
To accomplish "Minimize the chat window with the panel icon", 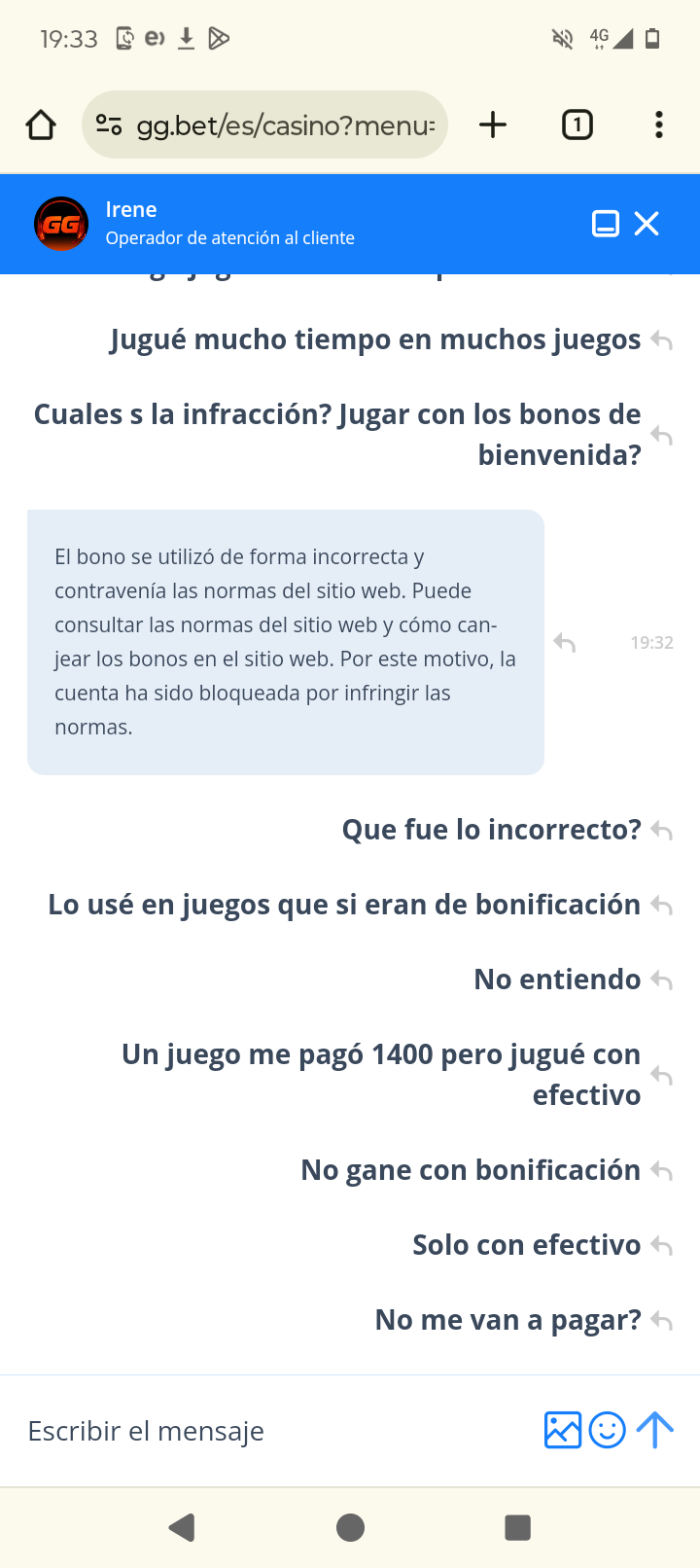I will tap(606, 223).
